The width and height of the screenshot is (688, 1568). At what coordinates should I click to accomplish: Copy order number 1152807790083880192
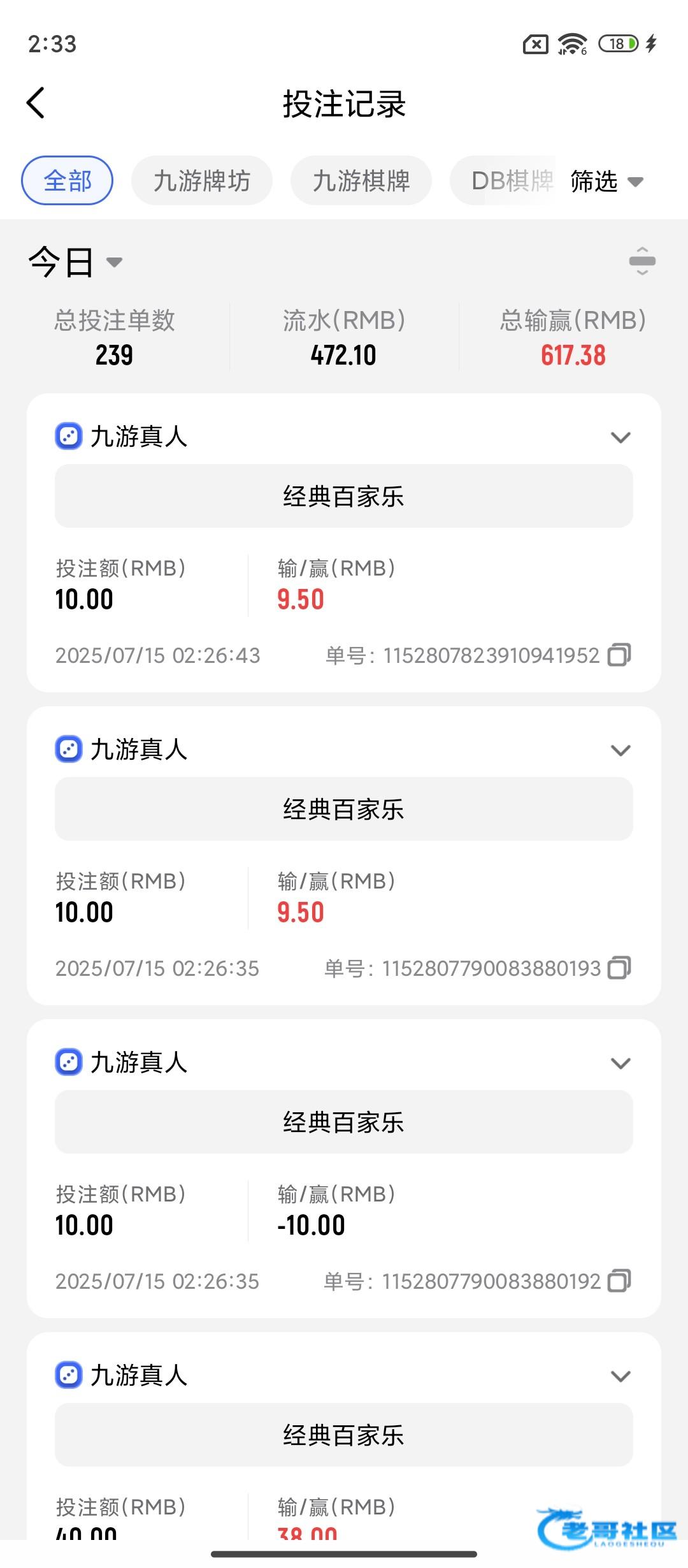pyautogui.click(x=619, y=1281)
